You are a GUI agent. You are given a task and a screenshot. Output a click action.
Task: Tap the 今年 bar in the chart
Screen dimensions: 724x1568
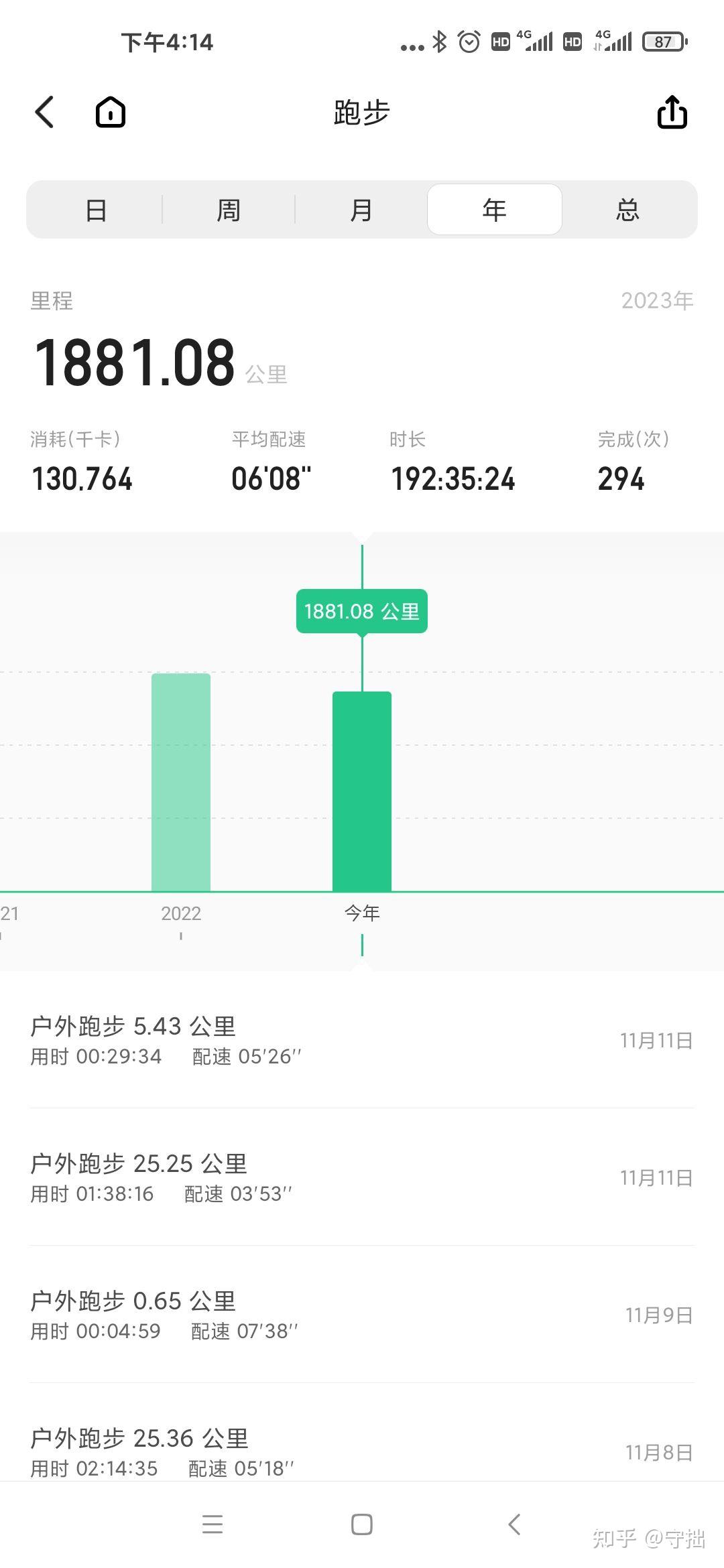[362, 791]
